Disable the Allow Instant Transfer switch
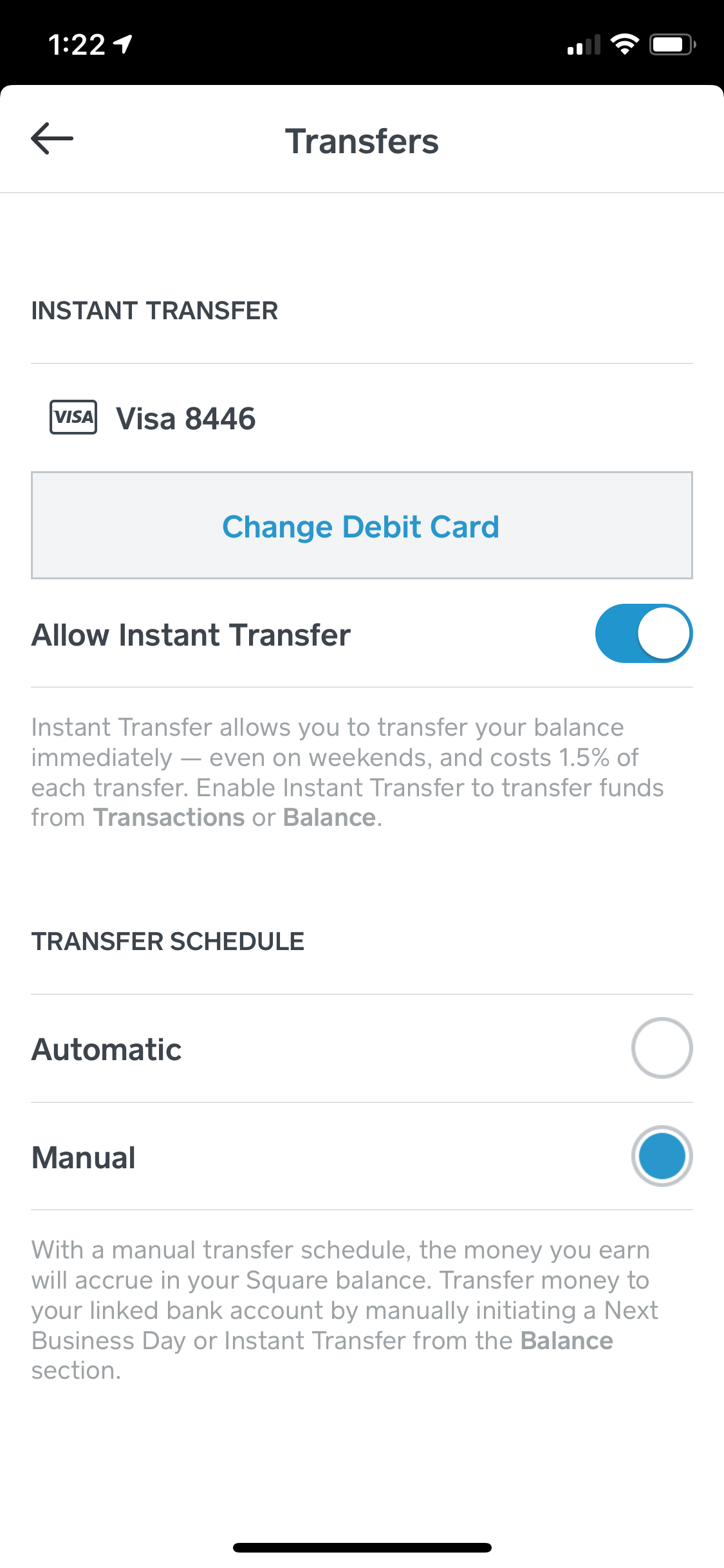The height and width of the screenshot is (1568, 724). [642, 633]
